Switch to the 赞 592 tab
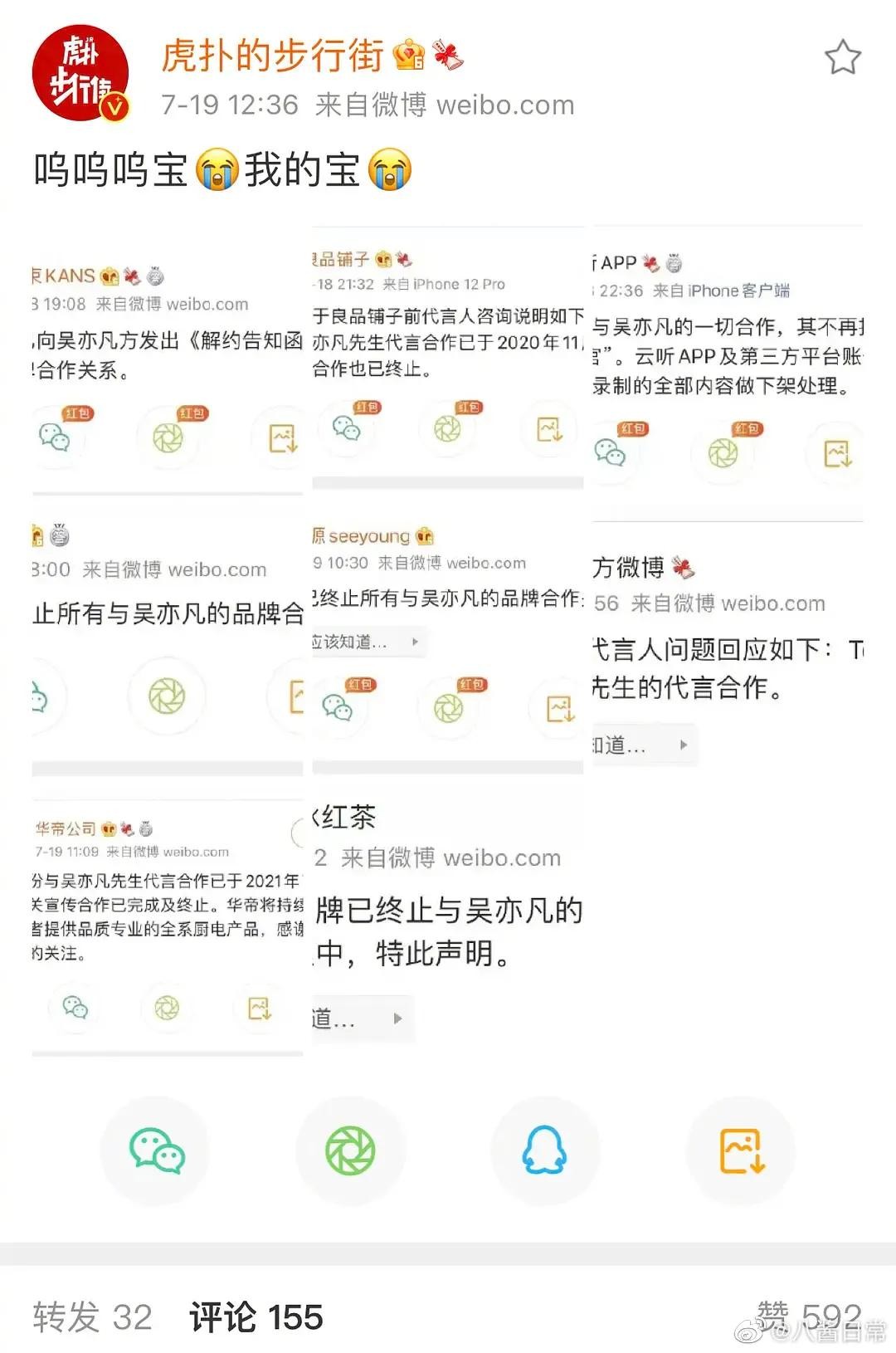This screenshot has height=1353, width=896. coord(807,1316)
